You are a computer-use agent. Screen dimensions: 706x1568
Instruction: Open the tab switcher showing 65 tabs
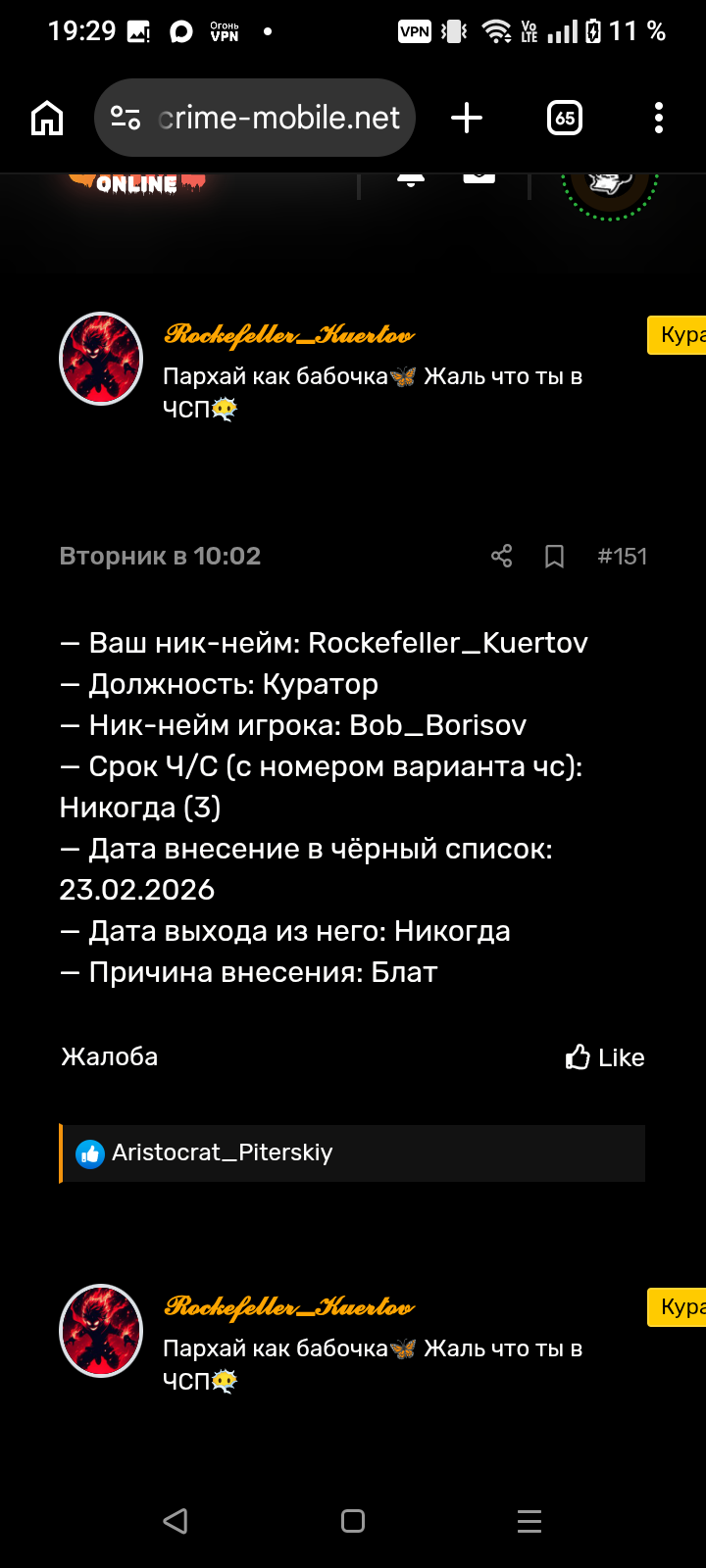(x=565, y=119)
